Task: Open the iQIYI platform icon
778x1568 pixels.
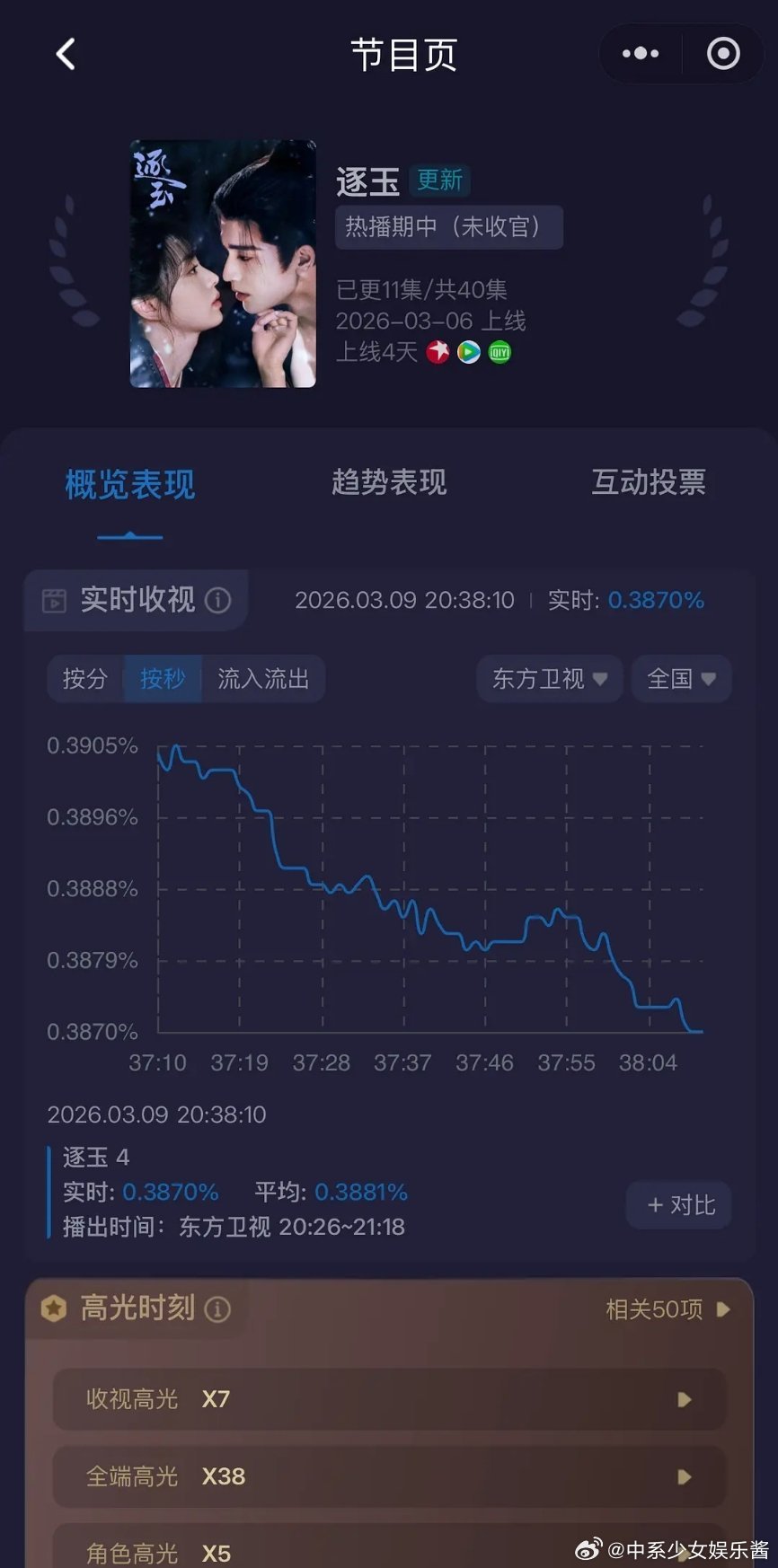Action: [x=500, y=352]
